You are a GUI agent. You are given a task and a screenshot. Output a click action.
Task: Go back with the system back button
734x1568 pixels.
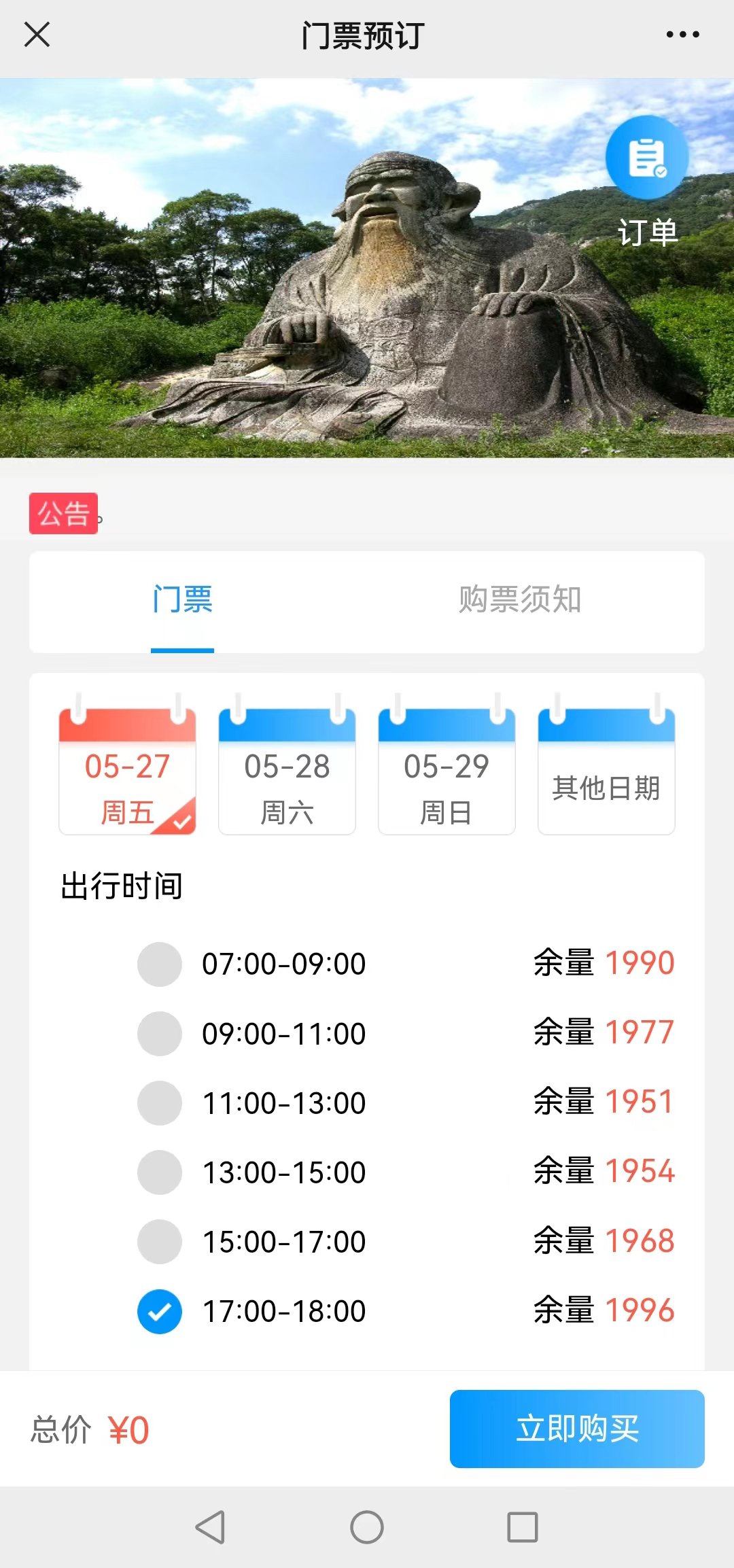coord(211,1527)
